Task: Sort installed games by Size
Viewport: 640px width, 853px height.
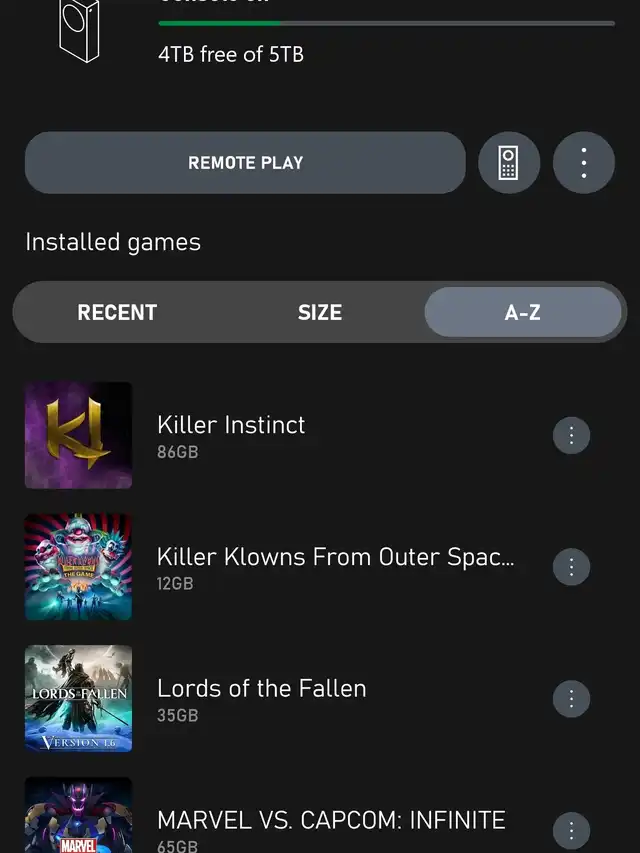Action: click(320, 313)
